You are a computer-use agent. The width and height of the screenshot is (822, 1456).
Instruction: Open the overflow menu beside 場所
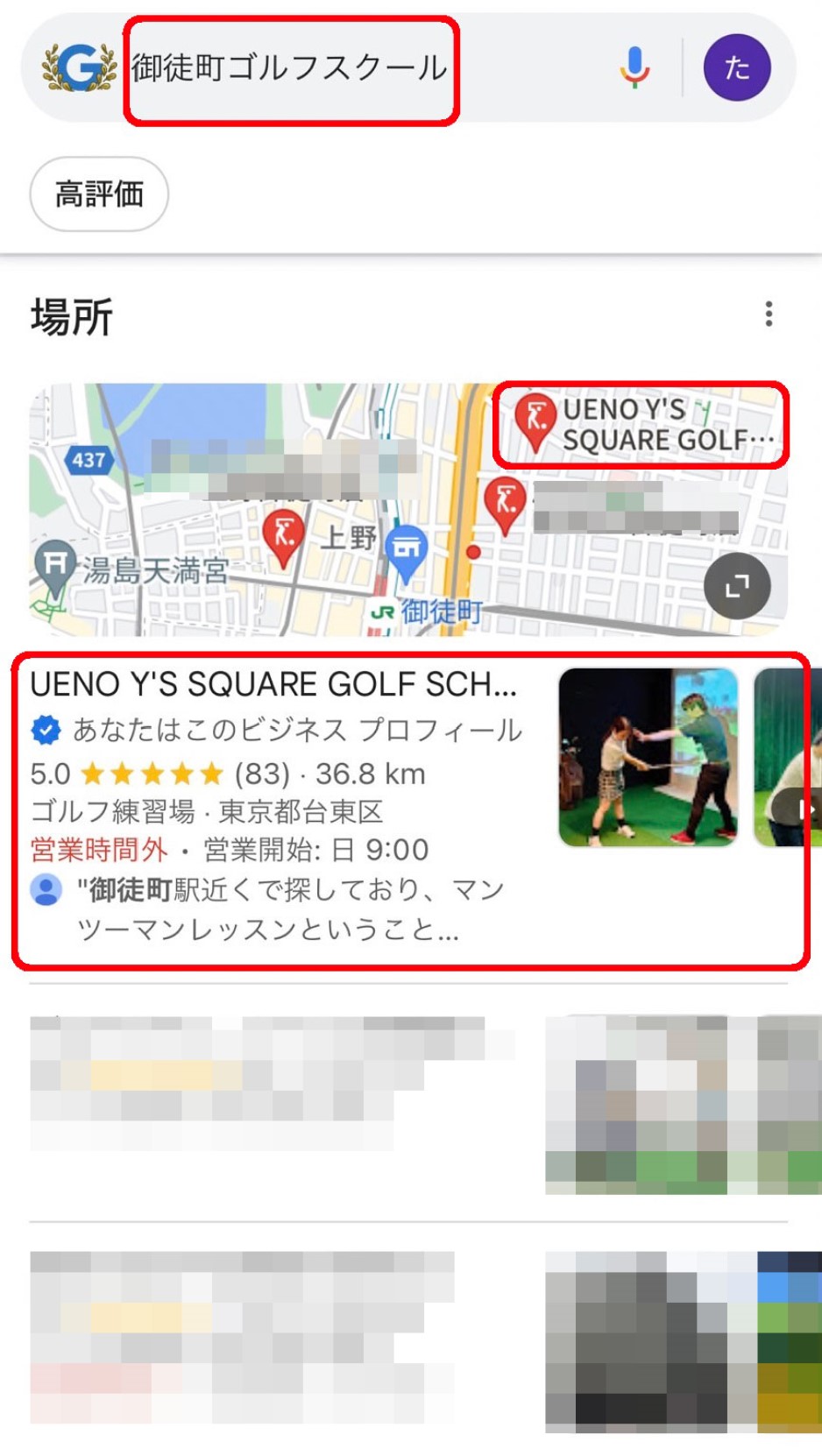tap(769, 314)
